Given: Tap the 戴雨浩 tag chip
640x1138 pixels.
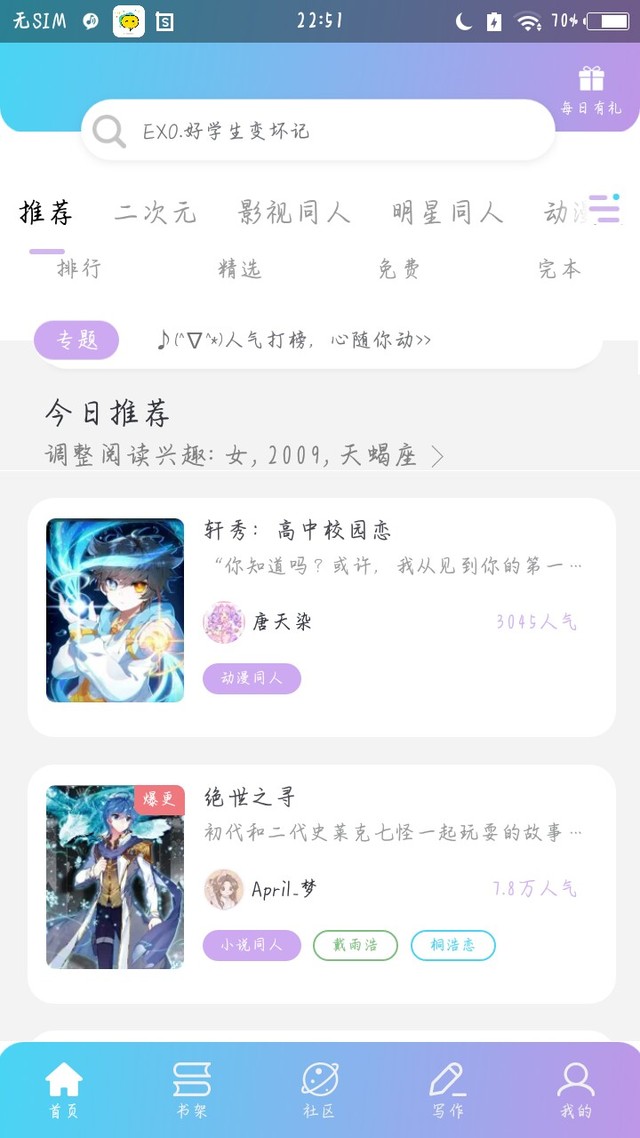Looking at the screenshot, I should click(x=355, y=945).
